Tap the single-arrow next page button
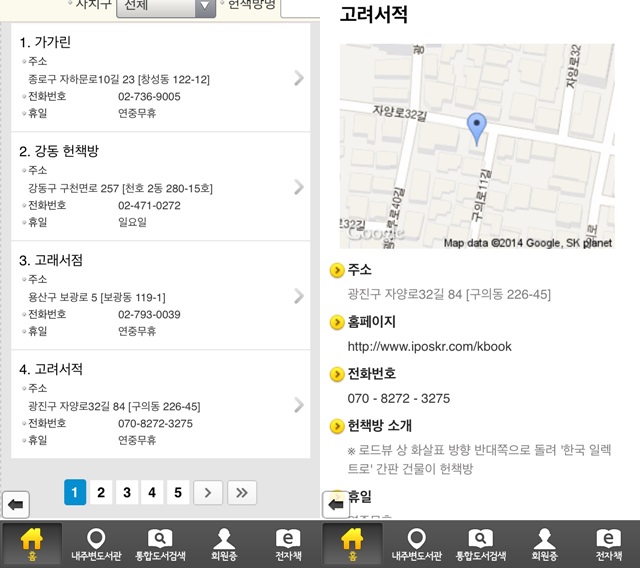Image resolution: width=640 pixels, height=568 pixels. [208, 492]
